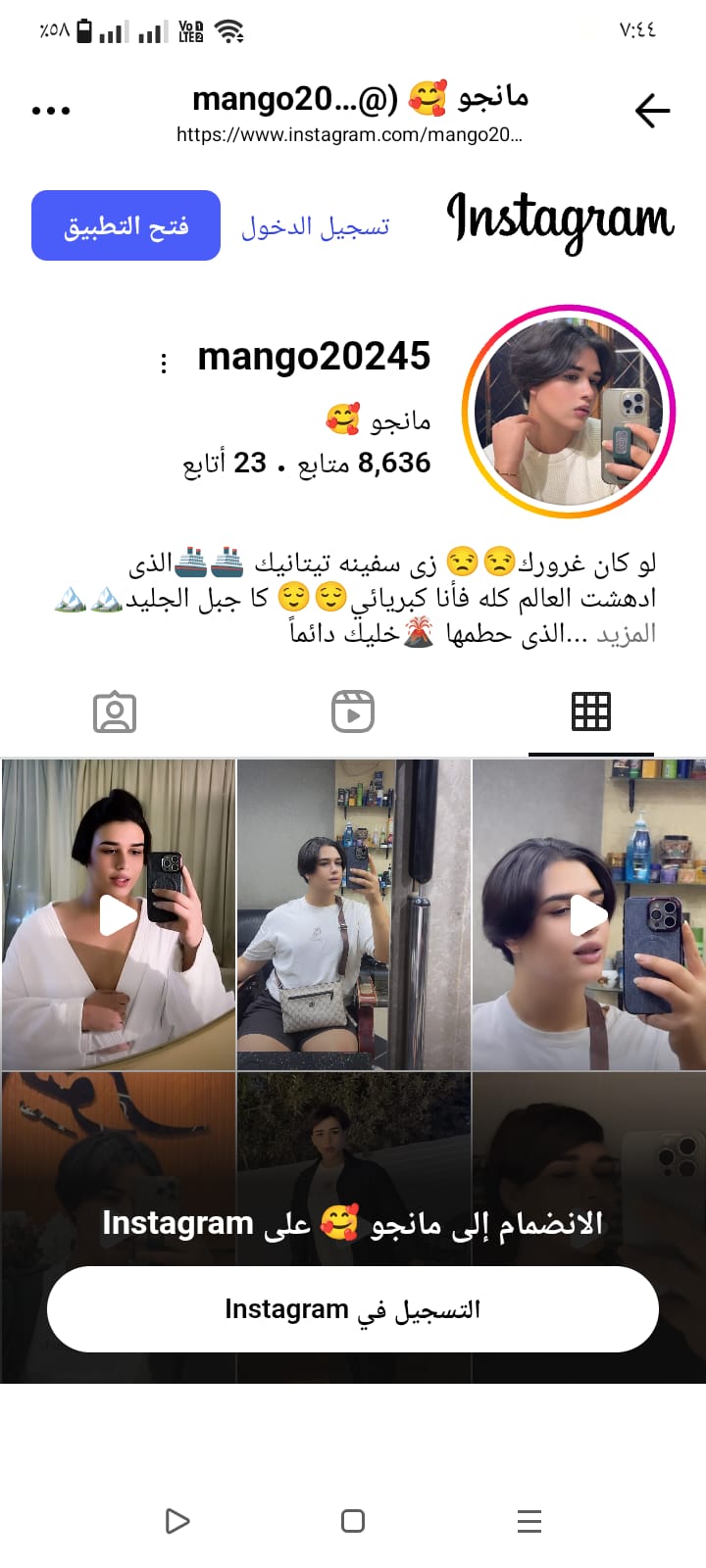Viewport: 706px width, 1568px height.
Task: Go back using the top arrow
Action: click(x=652, y=111)
